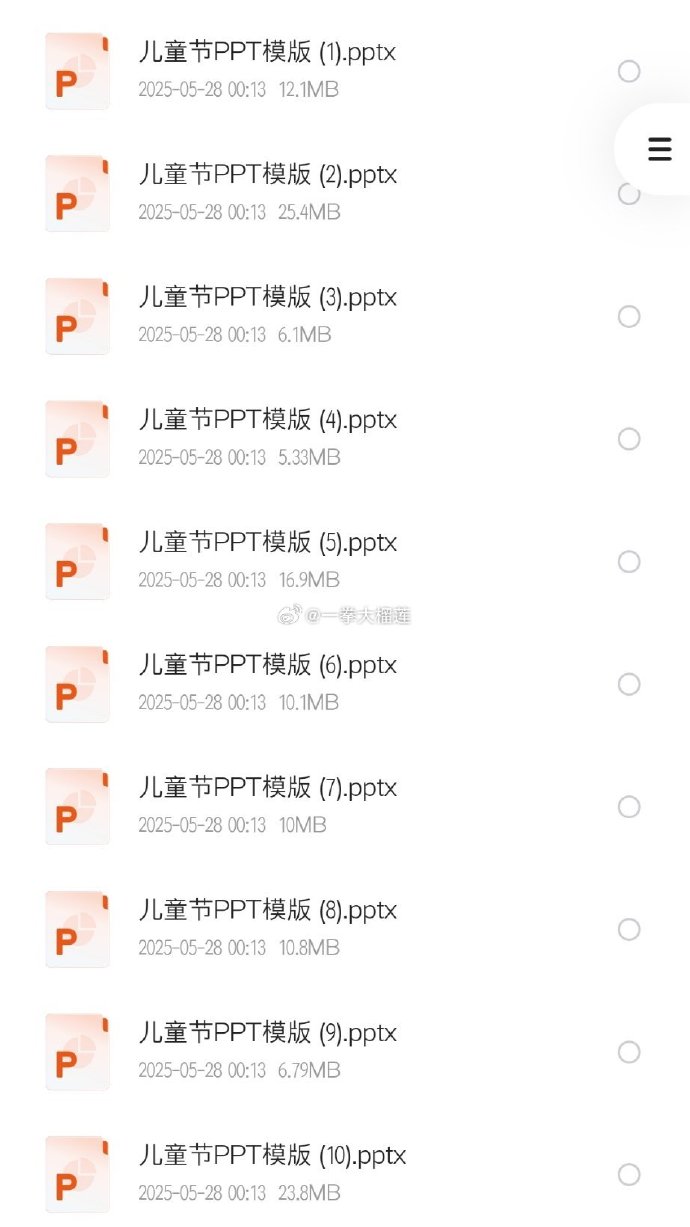The image size is (690, 1227).
Task: Select the circle for 儿童节PPT模版 (3).pptx
Action: click(x=629, y=316)
